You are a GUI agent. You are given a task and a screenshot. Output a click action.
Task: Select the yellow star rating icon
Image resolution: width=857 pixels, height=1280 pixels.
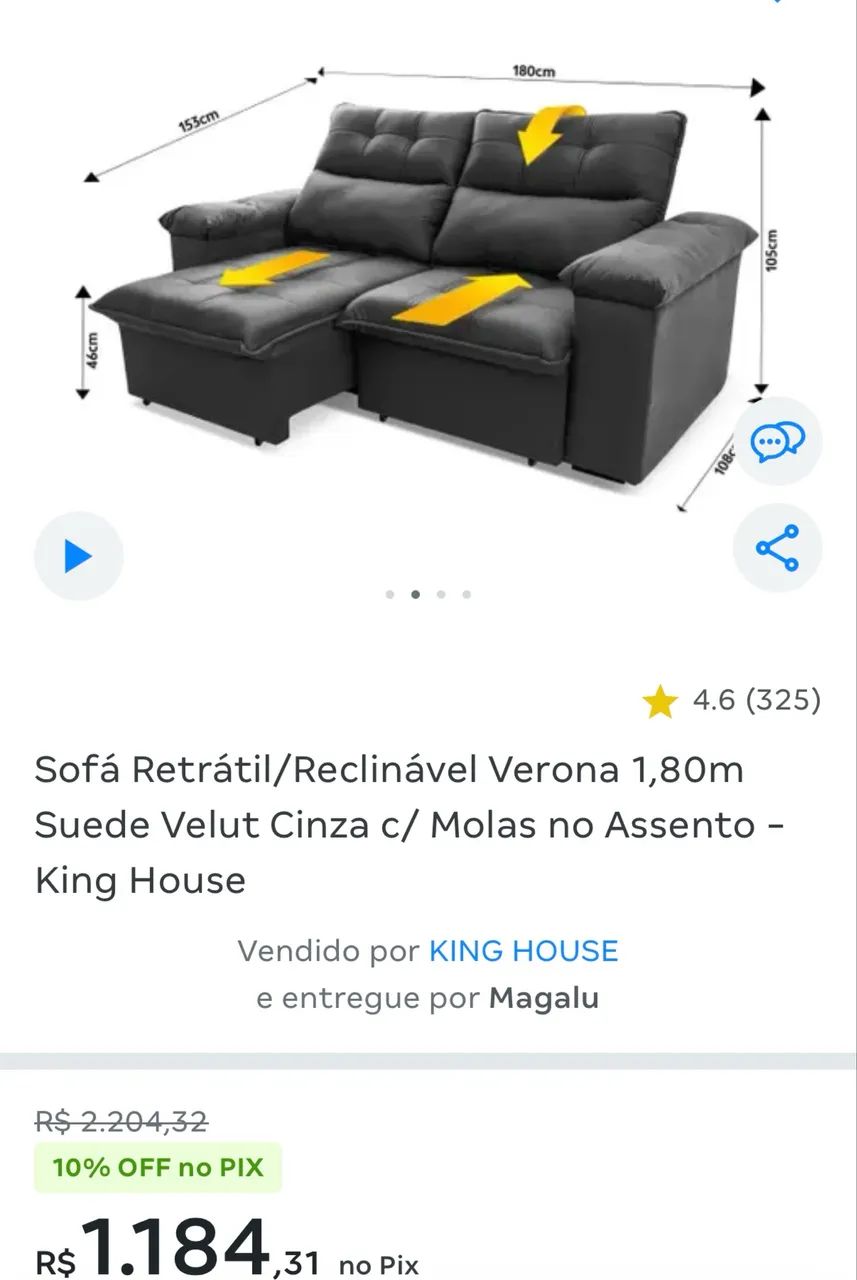tap(662, 701)
